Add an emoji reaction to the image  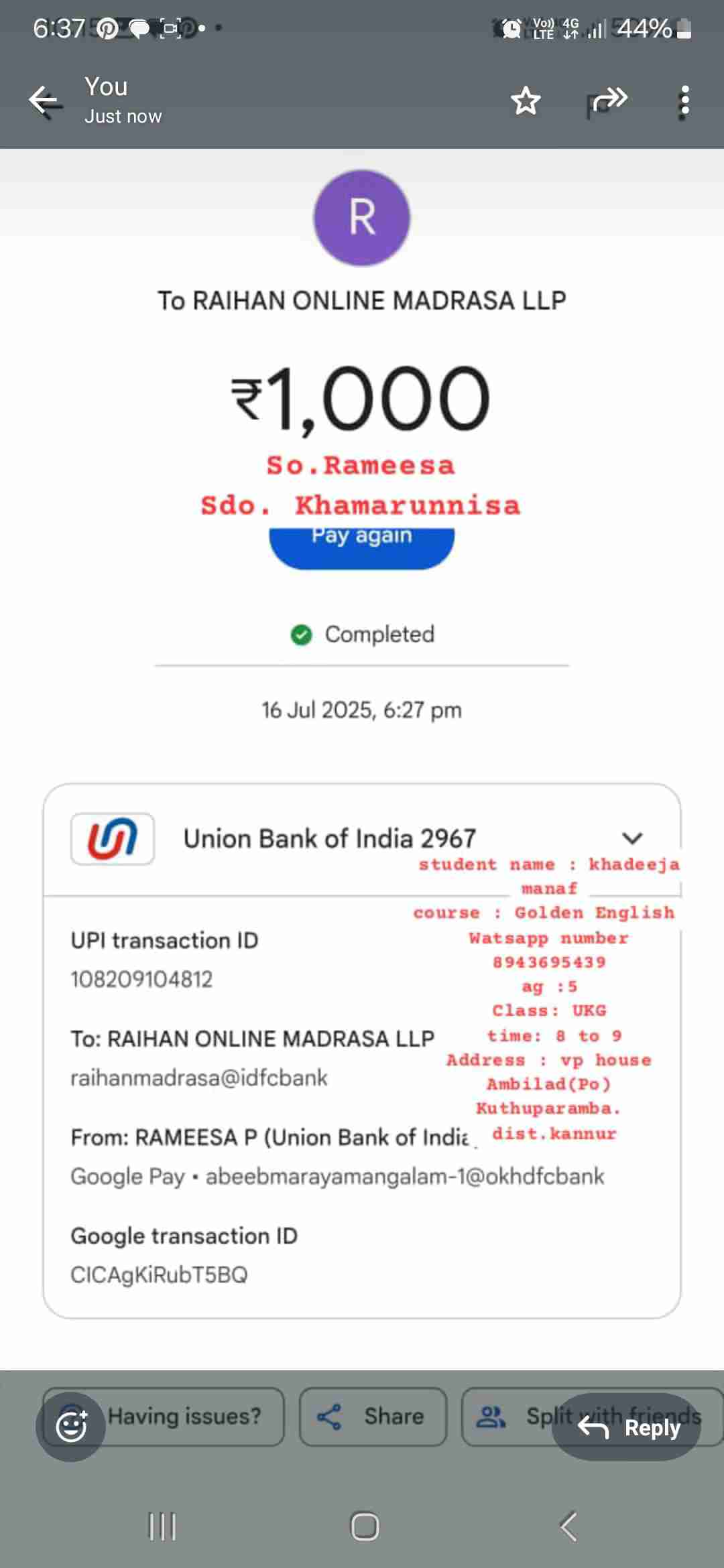coord(71,1427)
